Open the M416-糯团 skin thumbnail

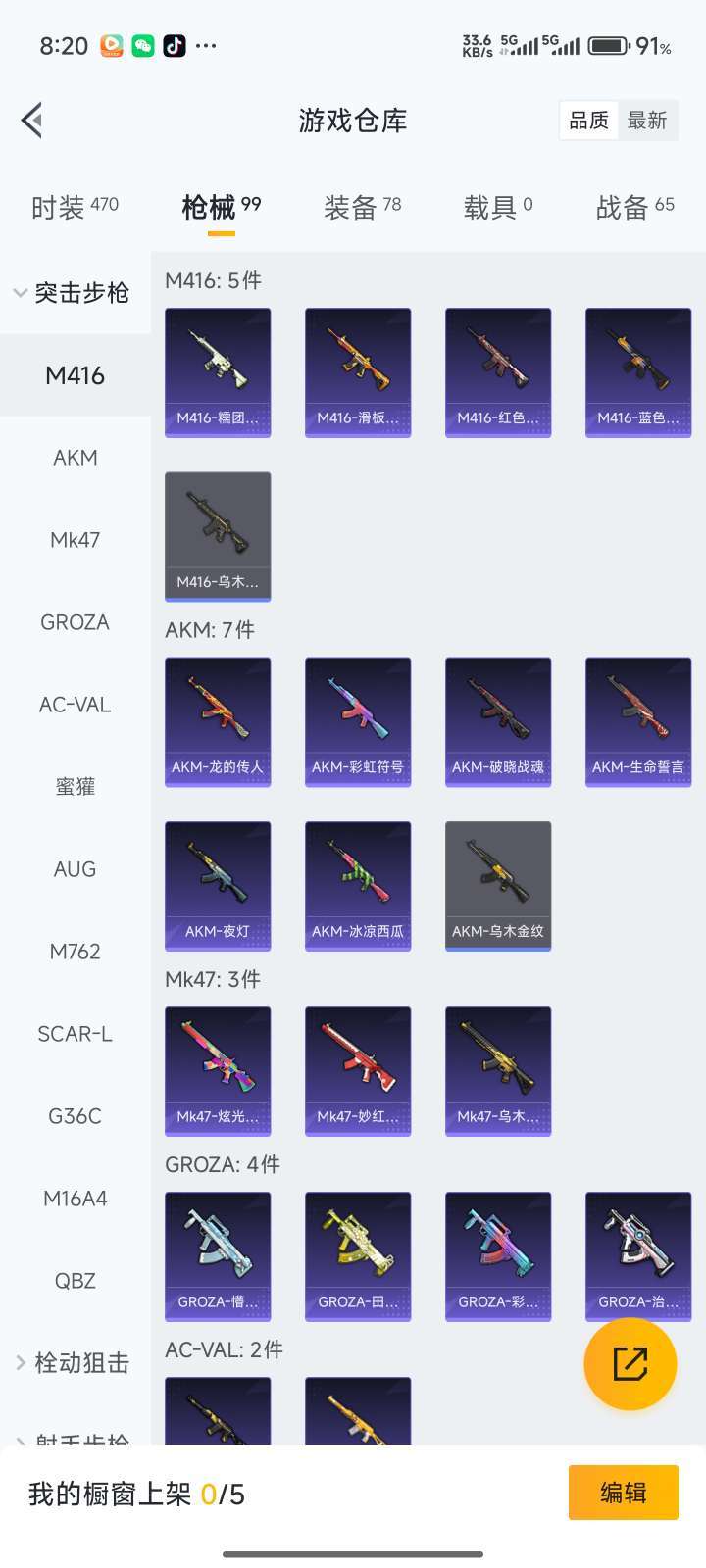[217, 372]
